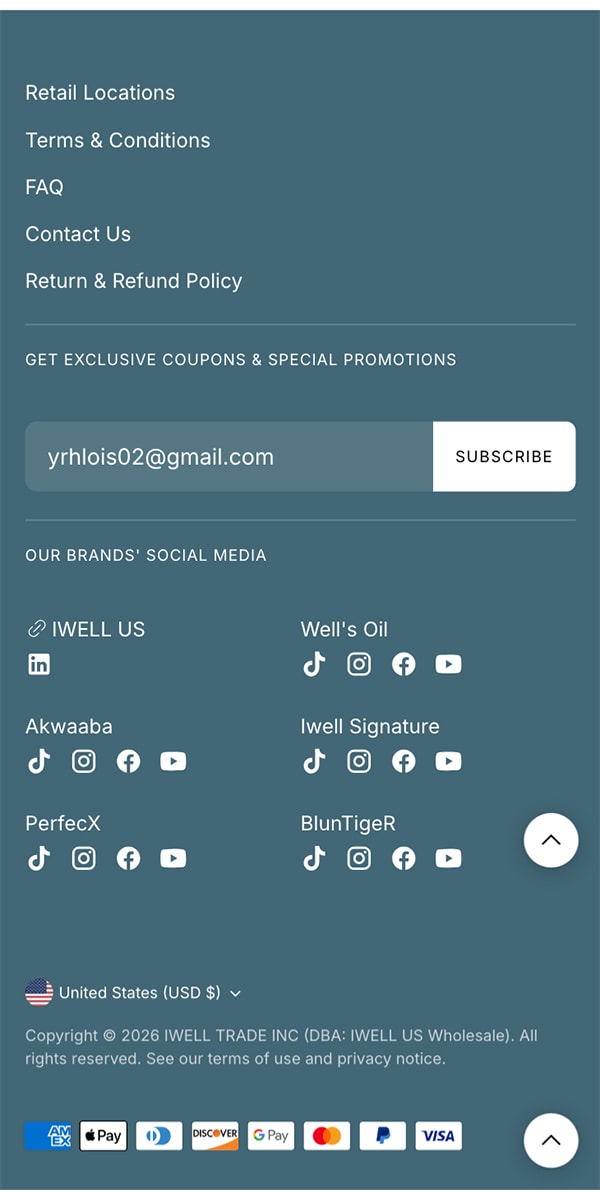Open Well's Oil TikTok profile
Viewport: 600px width, 1192px height.
point(314,664)
